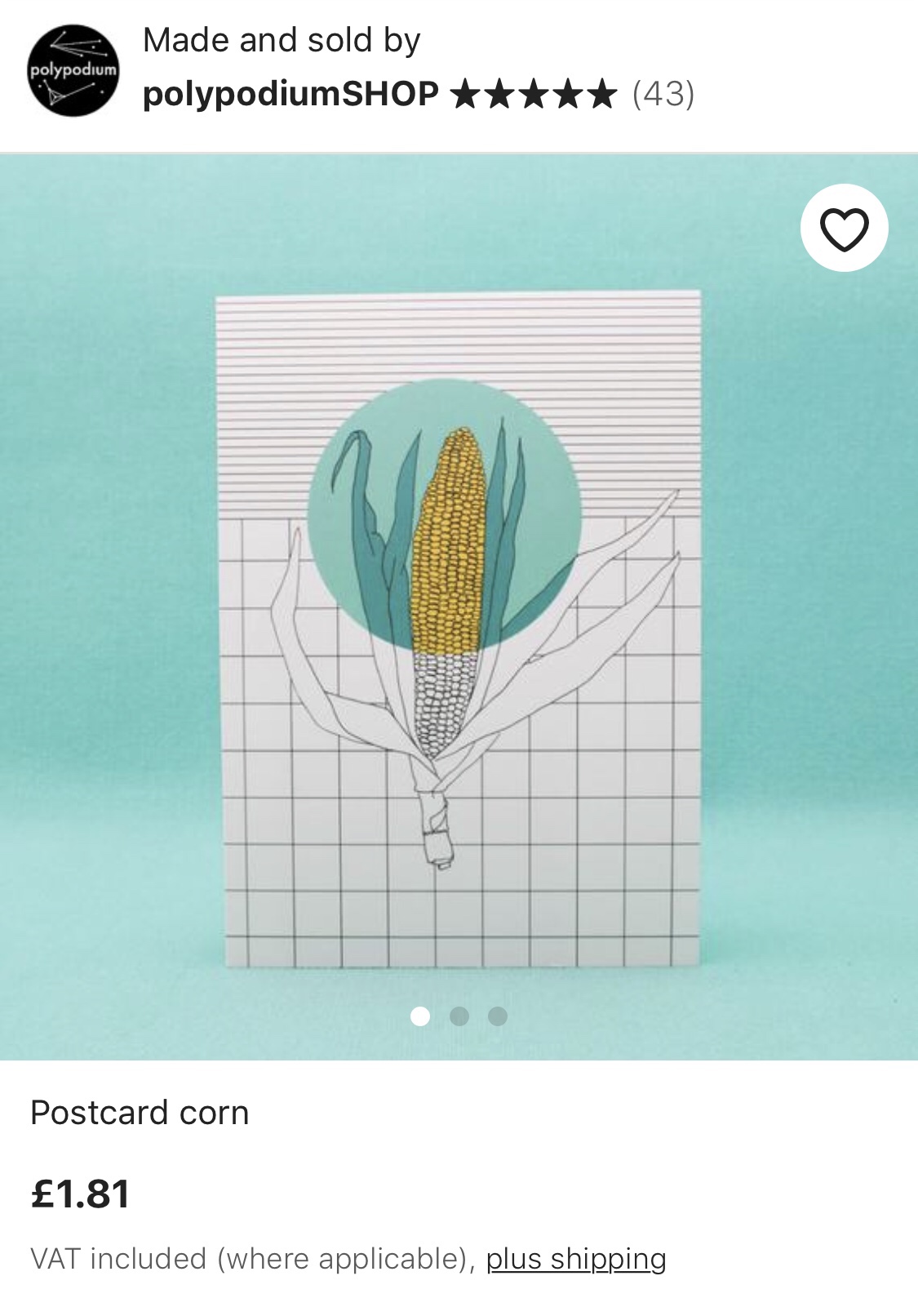Jump to the third product photo dot
The image size is (918, 1316).
[498, 1016]
